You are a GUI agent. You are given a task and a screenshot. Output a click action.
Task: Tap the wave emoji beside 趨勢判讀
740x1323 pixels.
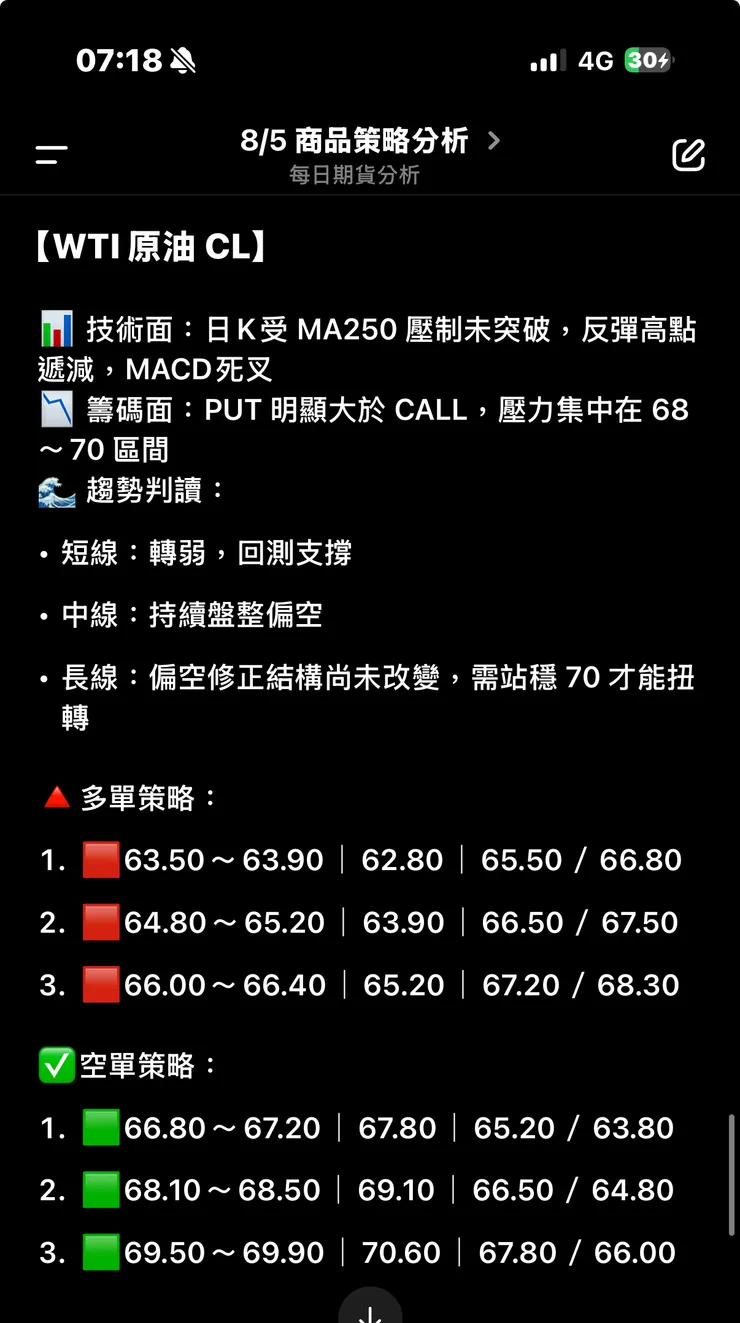coord(54,491)
